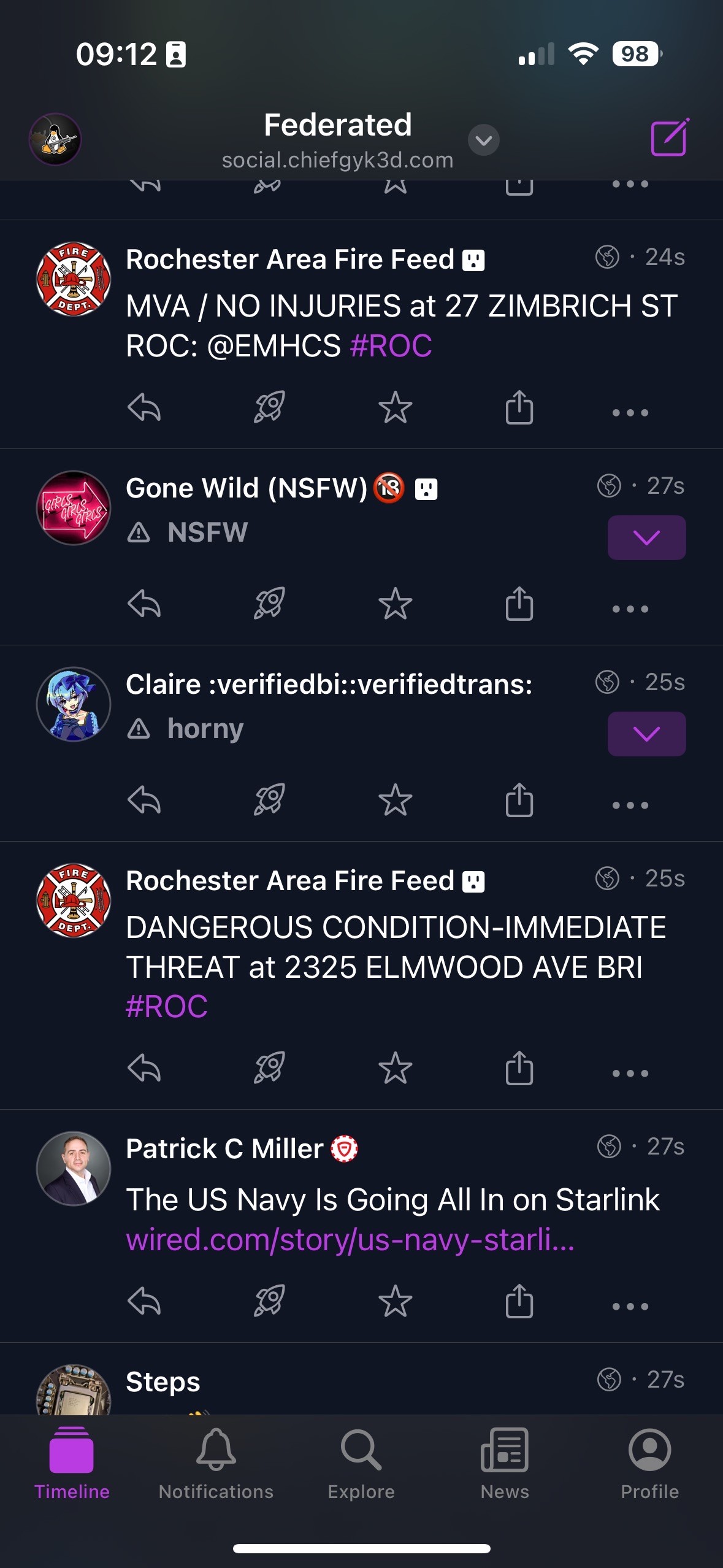Share Patrick C Miller's Starlink post
This screenshot has height=1568, width=723.
pos(519,1301)
